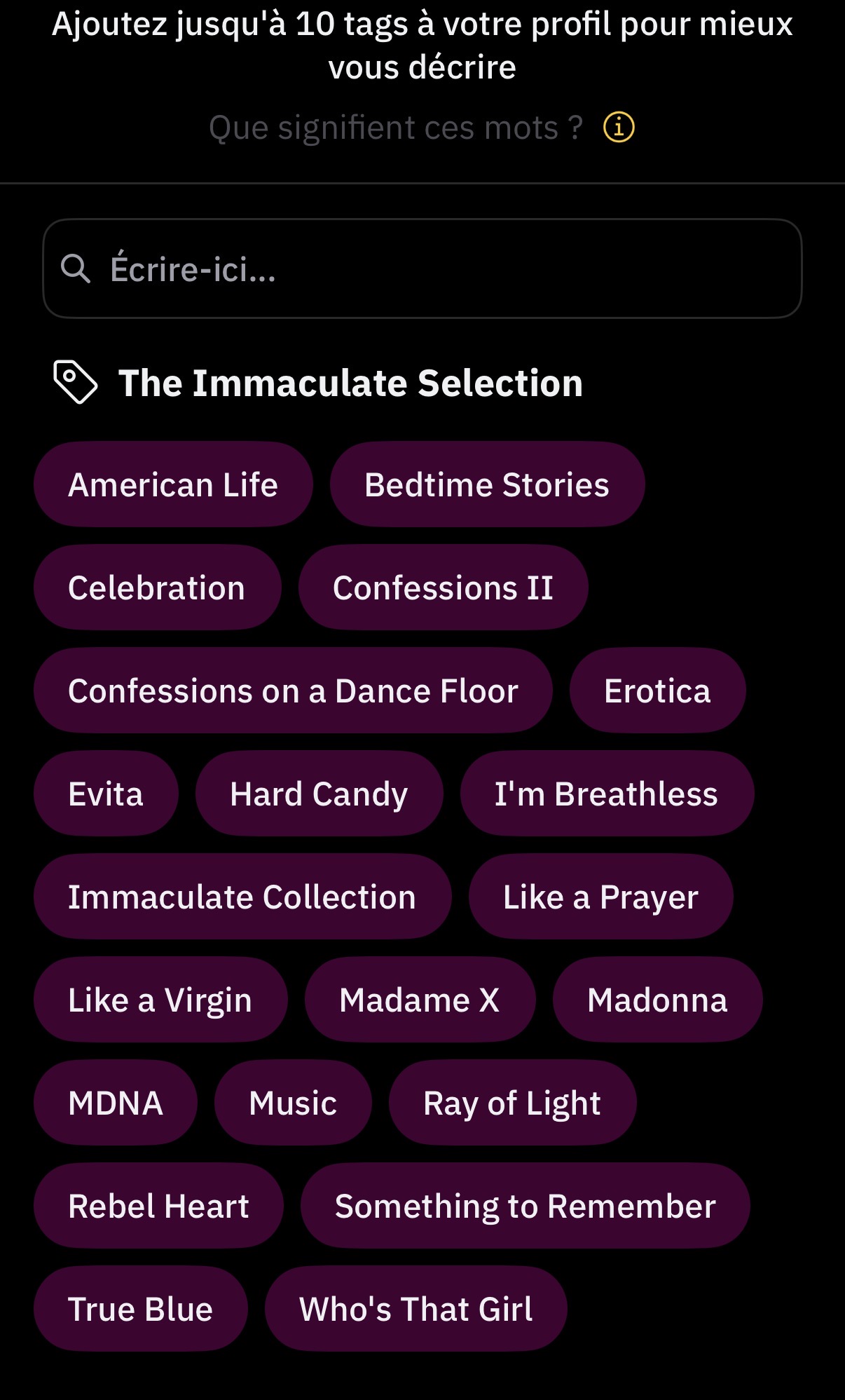Select the Madonna tag
Screen dimensions: 845x1400
[x=657, y=999]
